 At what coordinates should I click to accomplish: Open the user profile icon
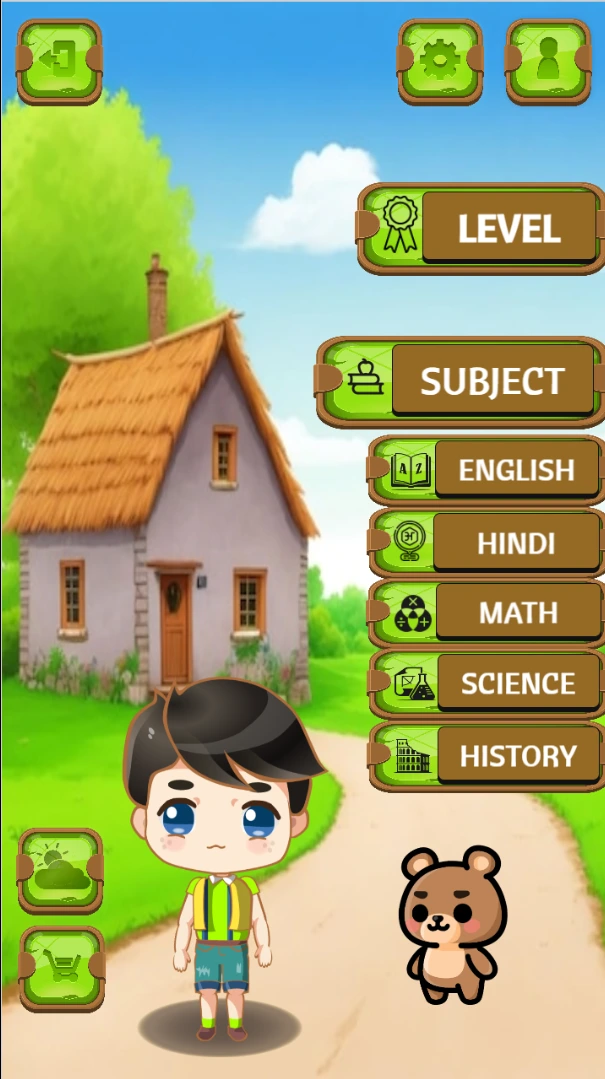pyautogui.click(x=547, y=61)
